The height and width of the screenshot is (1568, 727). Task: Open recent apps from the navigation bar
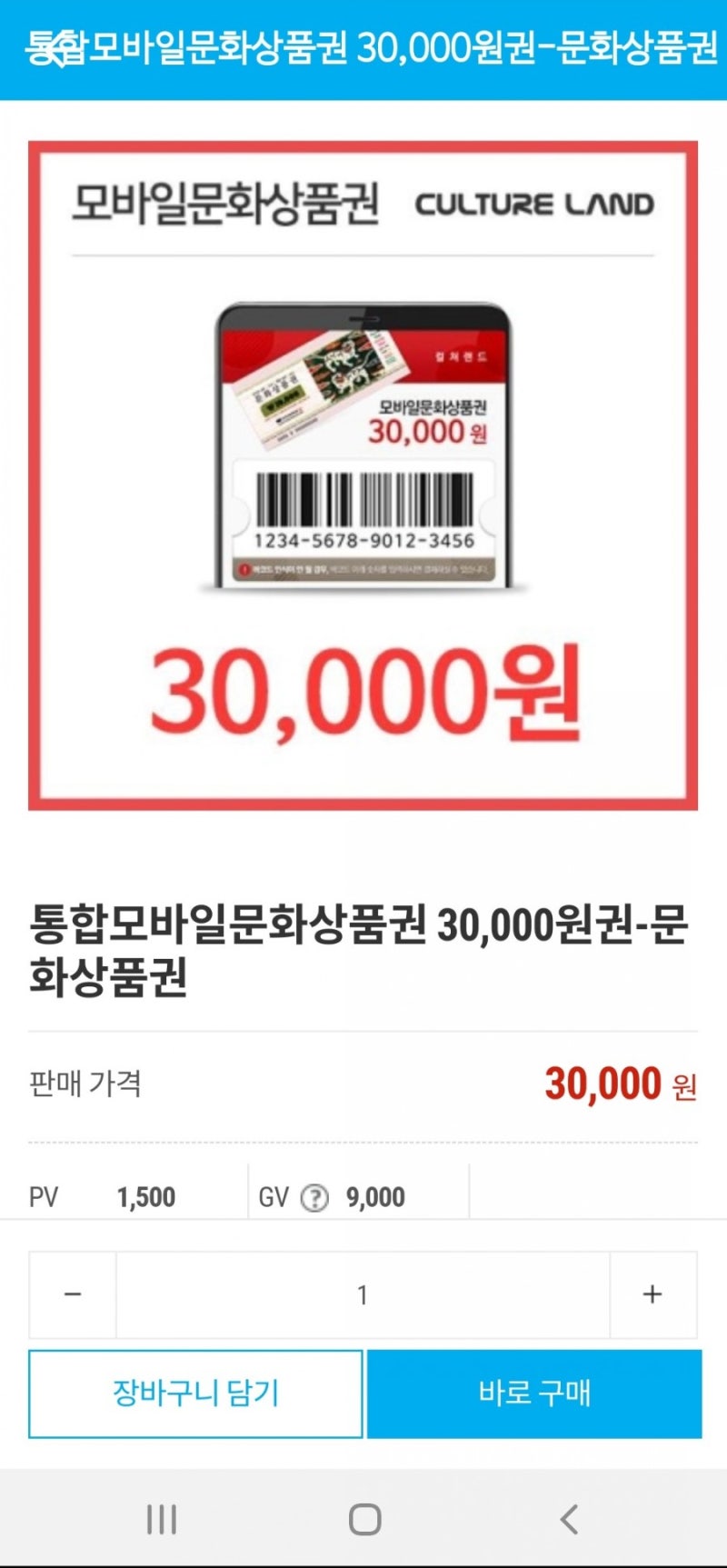pos(162,1519)
